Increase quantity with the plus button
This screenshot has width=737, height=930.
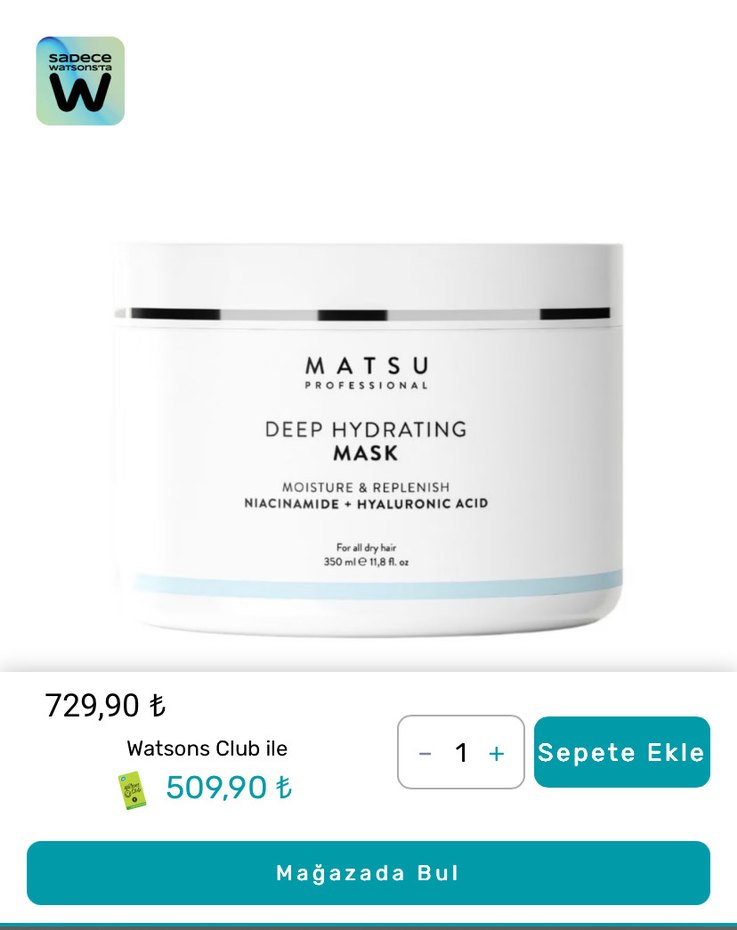point(496,753)
